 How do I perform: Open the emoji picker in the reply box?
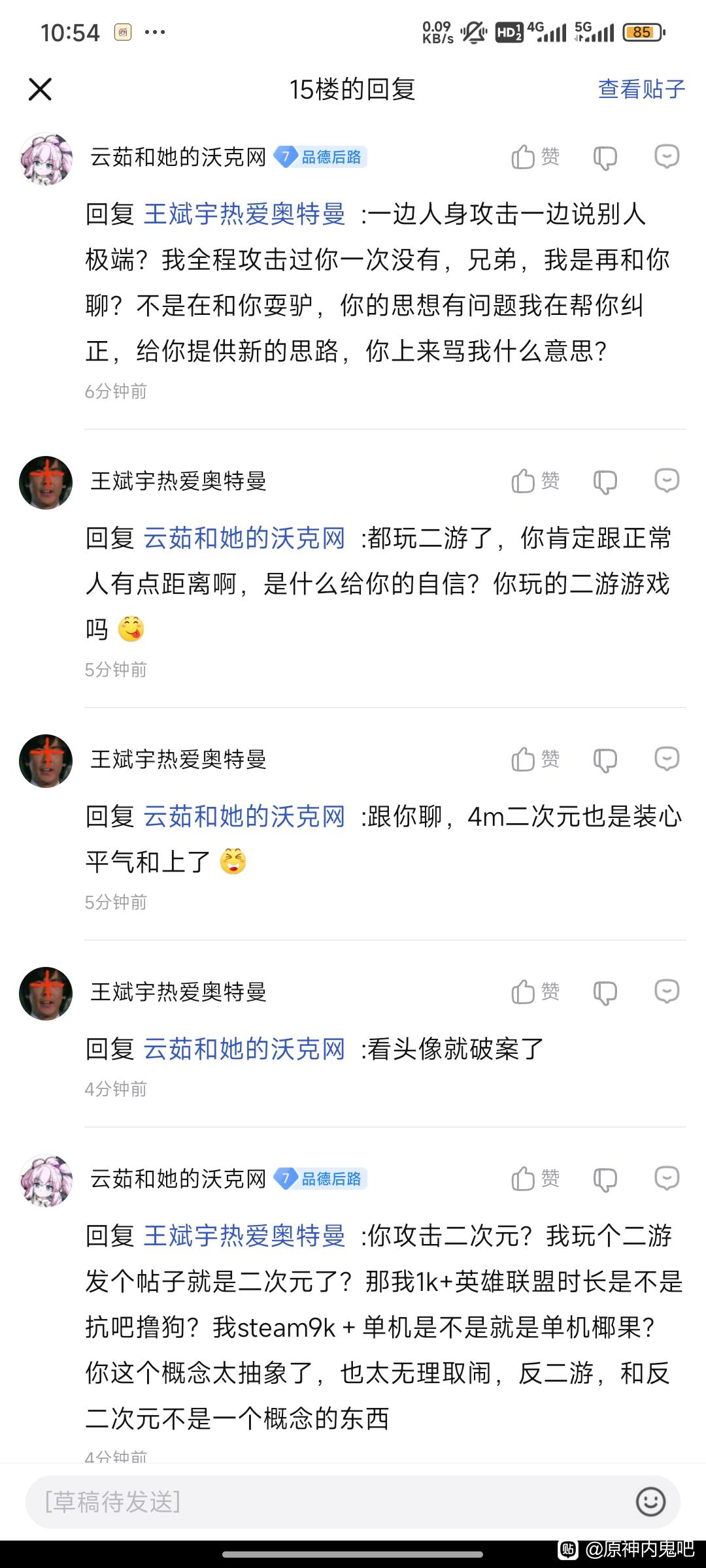pos(650,1502)
